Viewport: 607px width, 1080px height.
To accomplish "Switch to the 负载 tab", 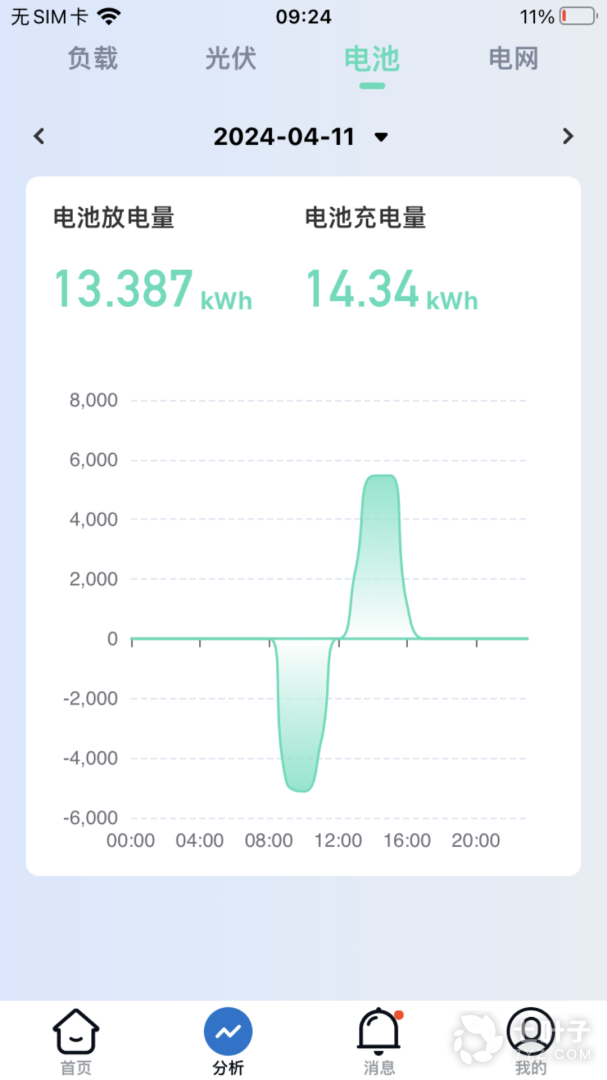I will coord(93,59).
